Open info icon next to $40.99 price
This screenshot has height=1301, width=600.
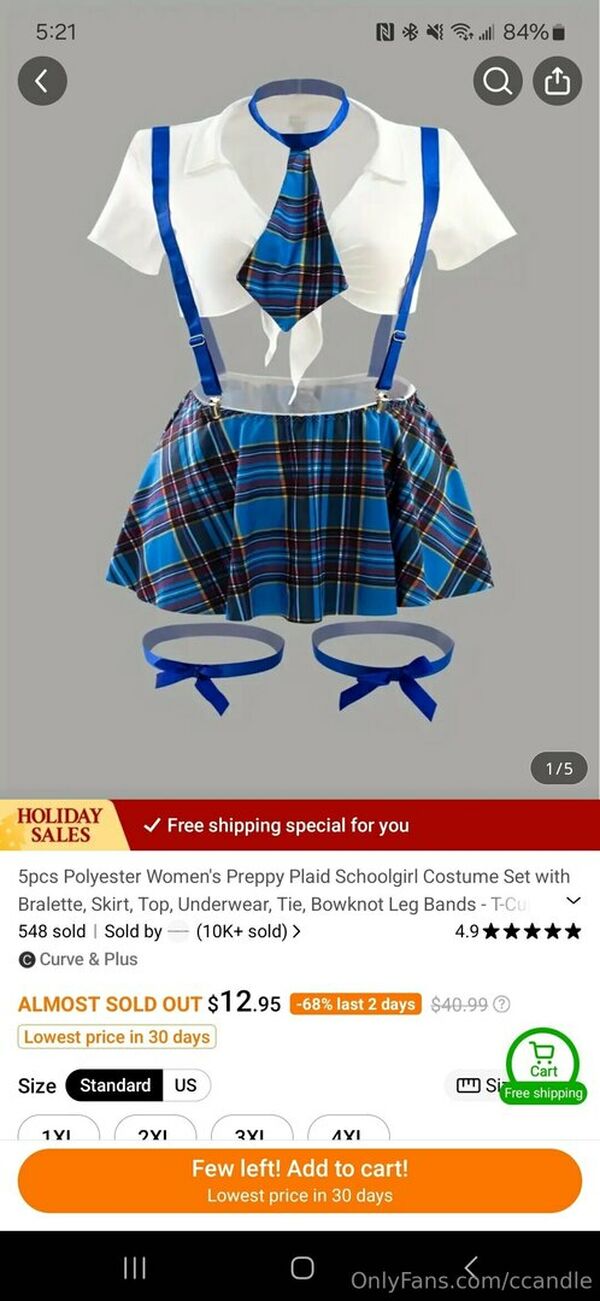[x=502, y=1004]
